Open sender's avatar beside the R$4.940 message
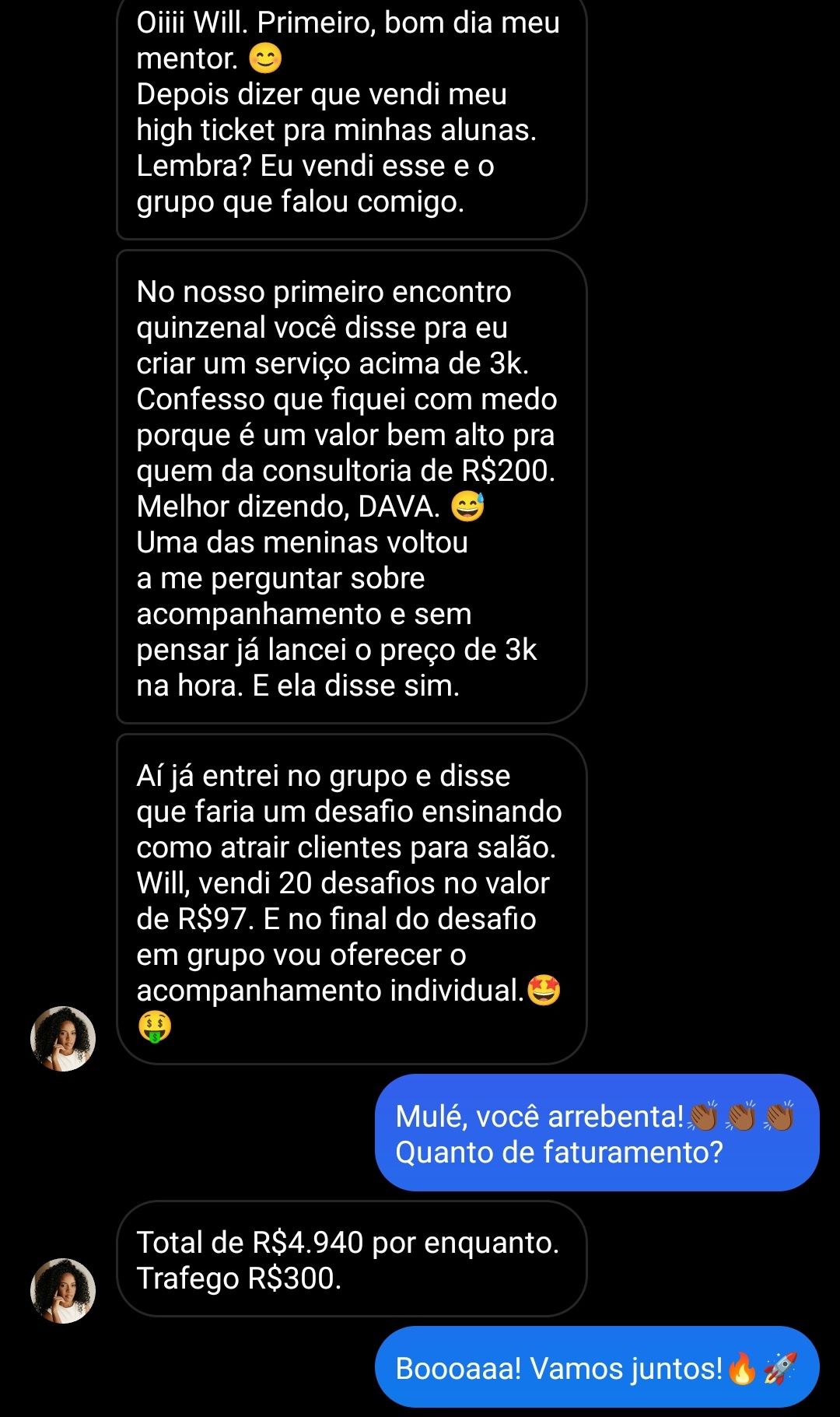The width and height of the screenshot is (840, 1417). [x=63, y=1290]
